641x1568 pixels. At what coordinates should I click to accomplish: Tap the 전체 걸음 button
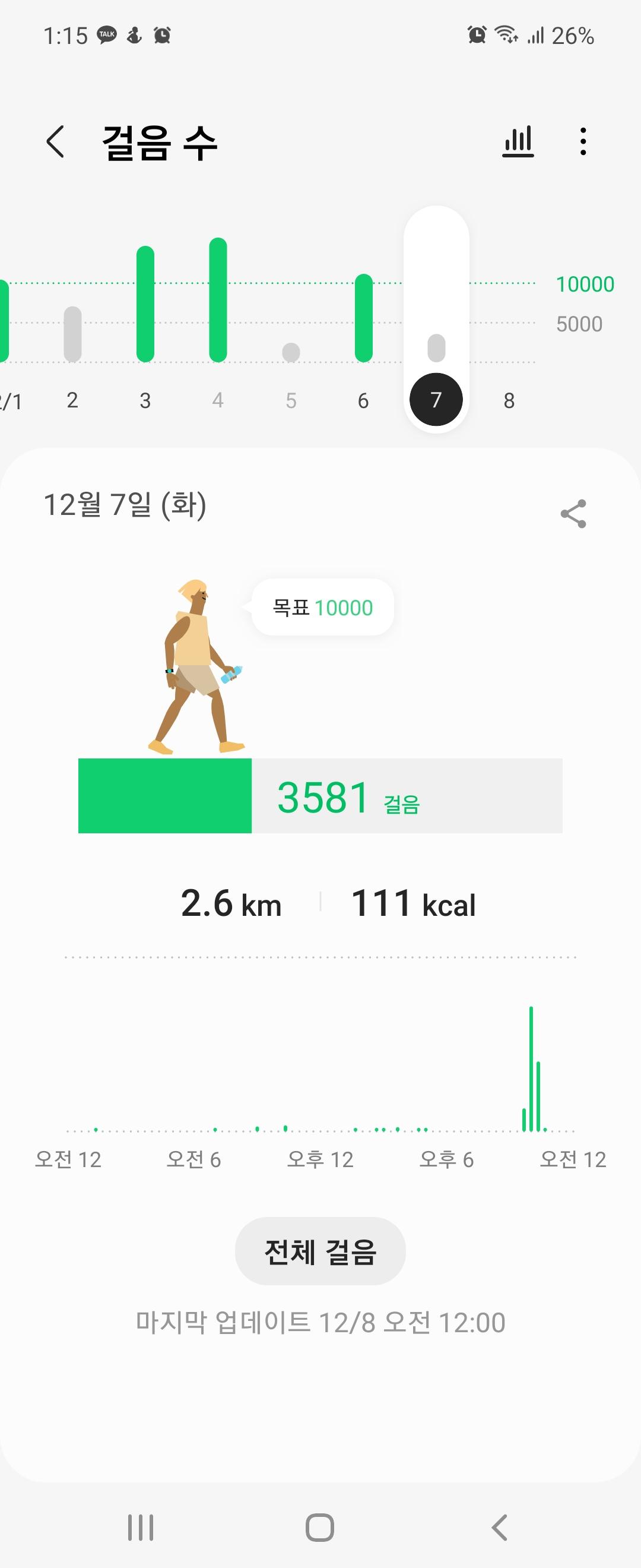(320, 1251)
